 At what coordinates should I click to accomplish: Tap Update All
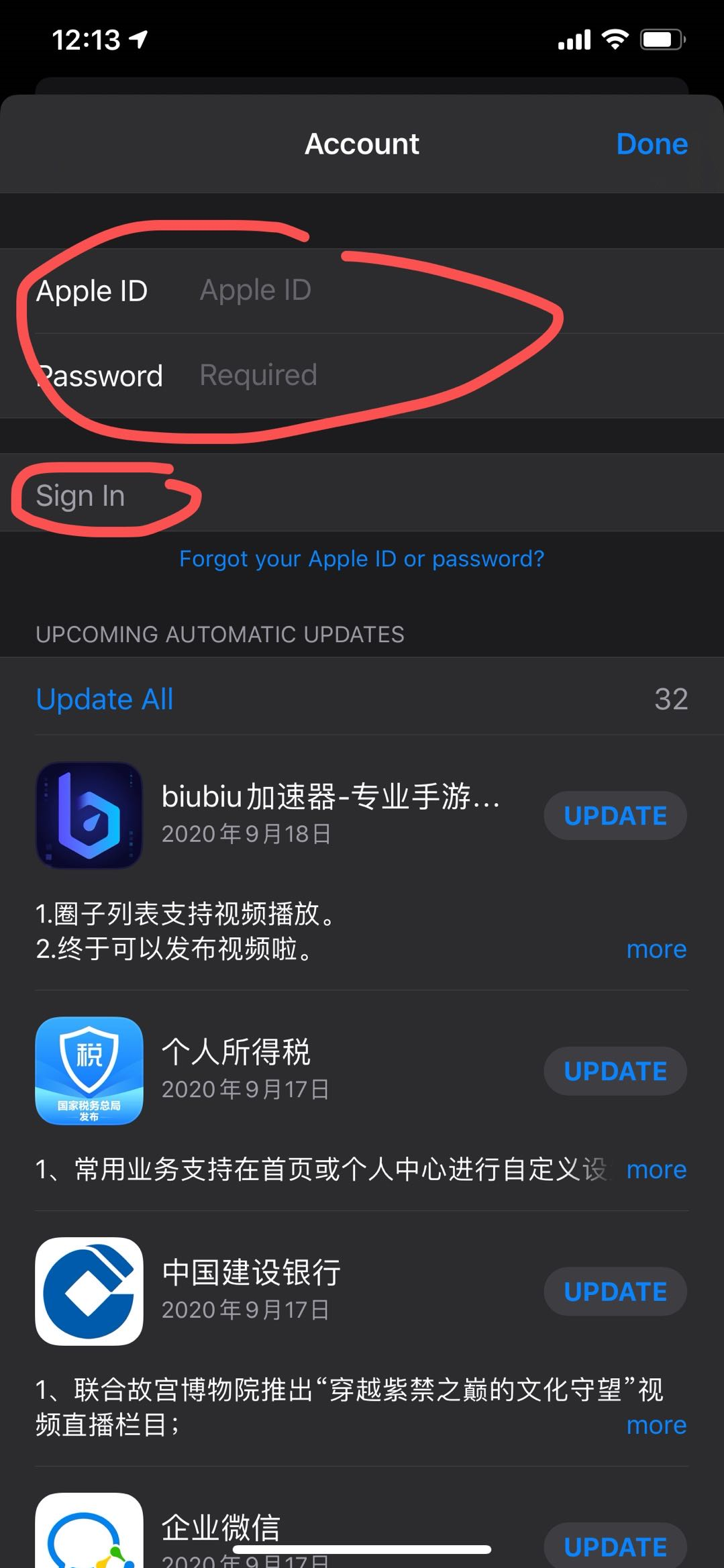click(105, 699)
